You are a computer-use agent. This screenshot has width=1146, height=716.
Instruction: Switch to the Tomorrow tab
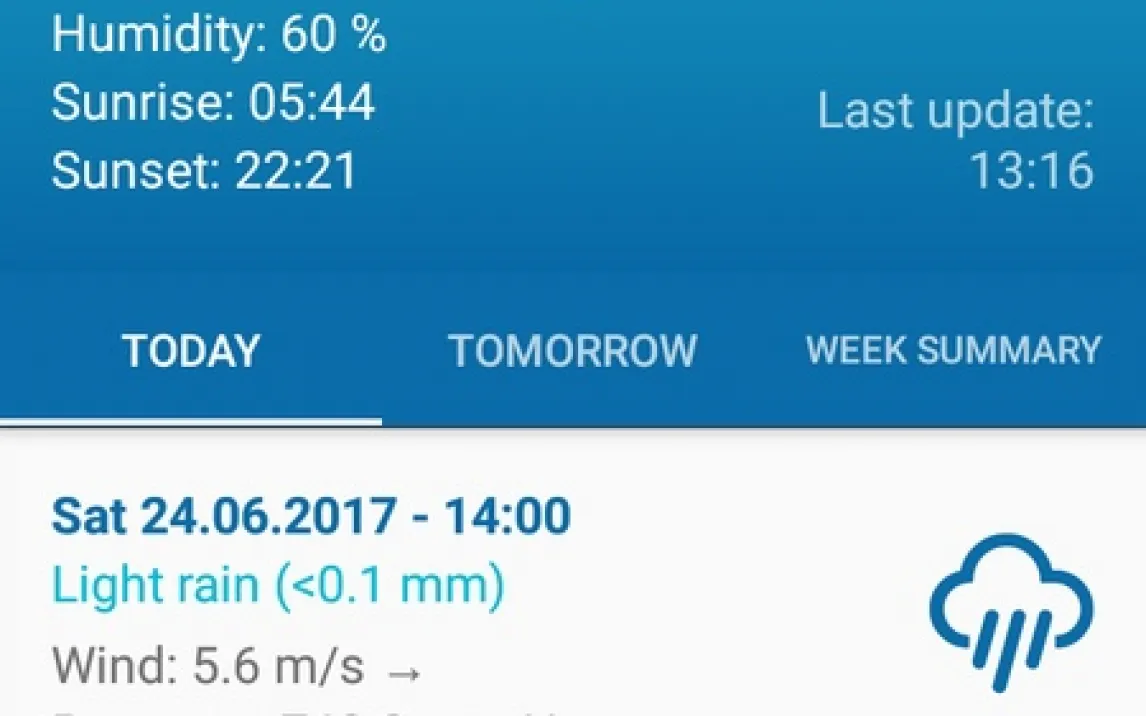pyautogui.click(x=572, y=351)
